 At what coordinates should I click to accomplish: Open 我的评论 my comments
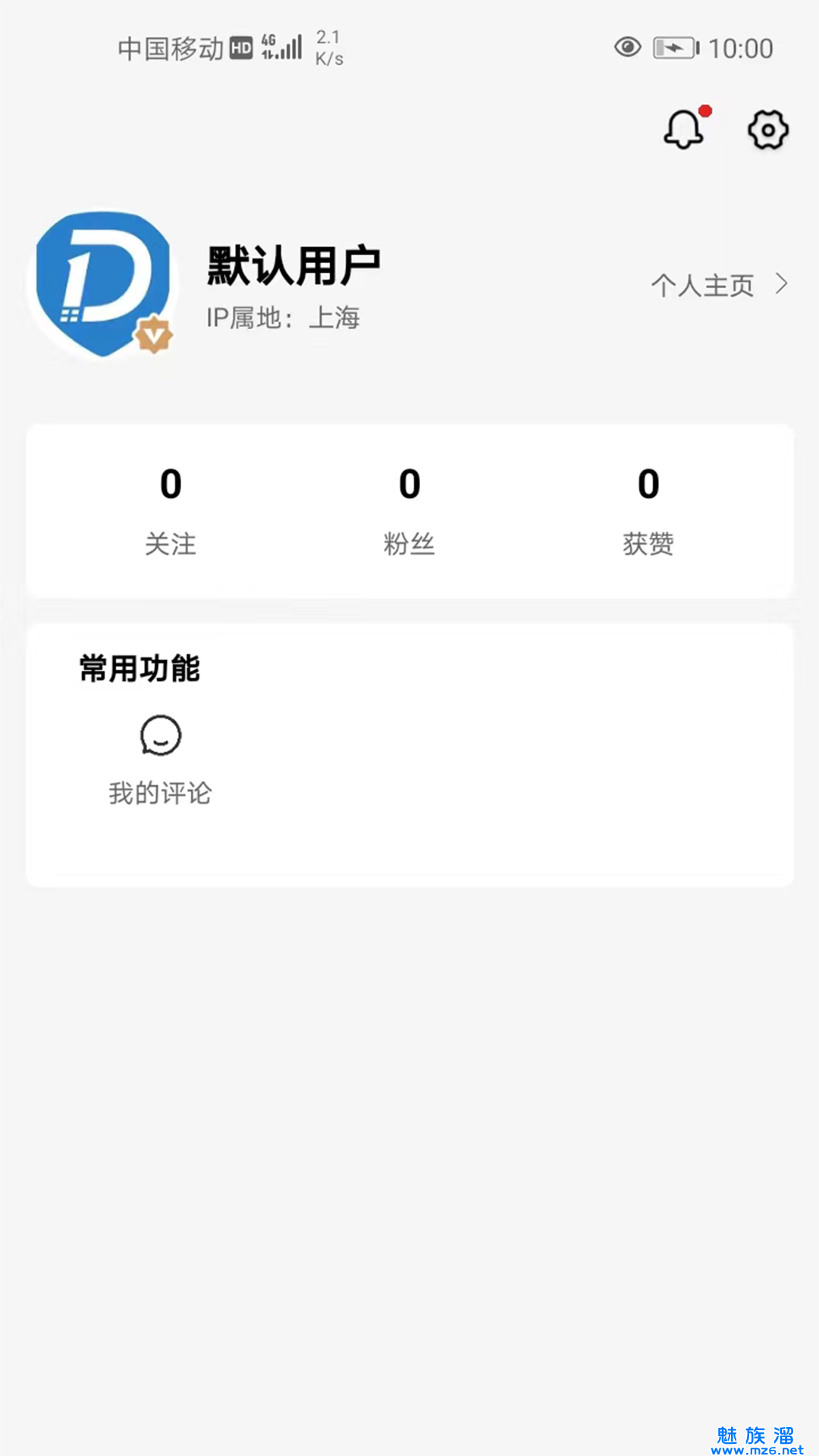pos(160,759)
